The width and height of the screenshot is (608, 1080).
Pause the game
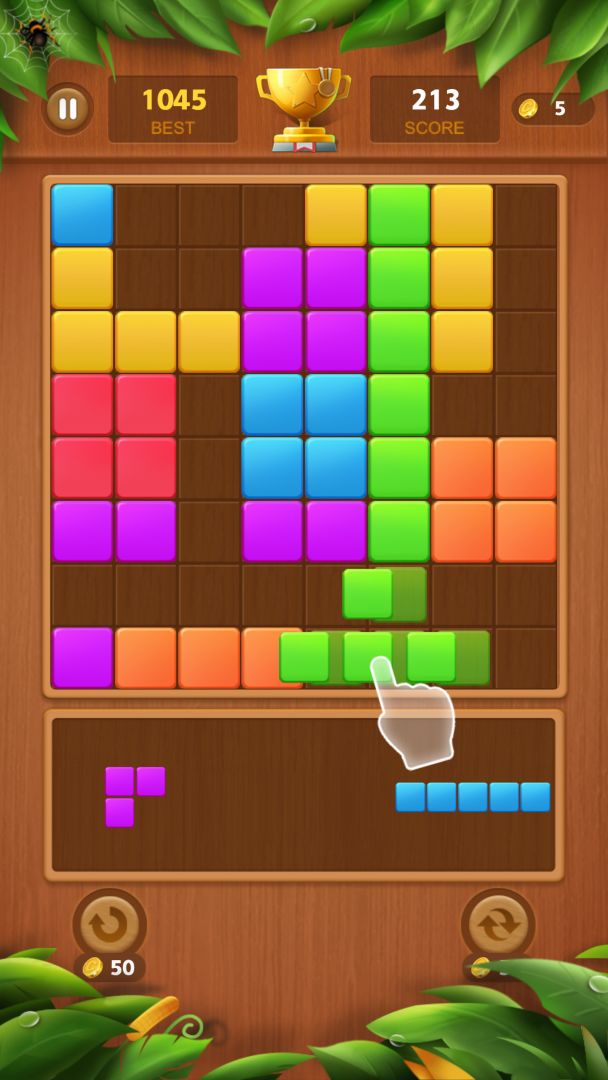(67, 109)
